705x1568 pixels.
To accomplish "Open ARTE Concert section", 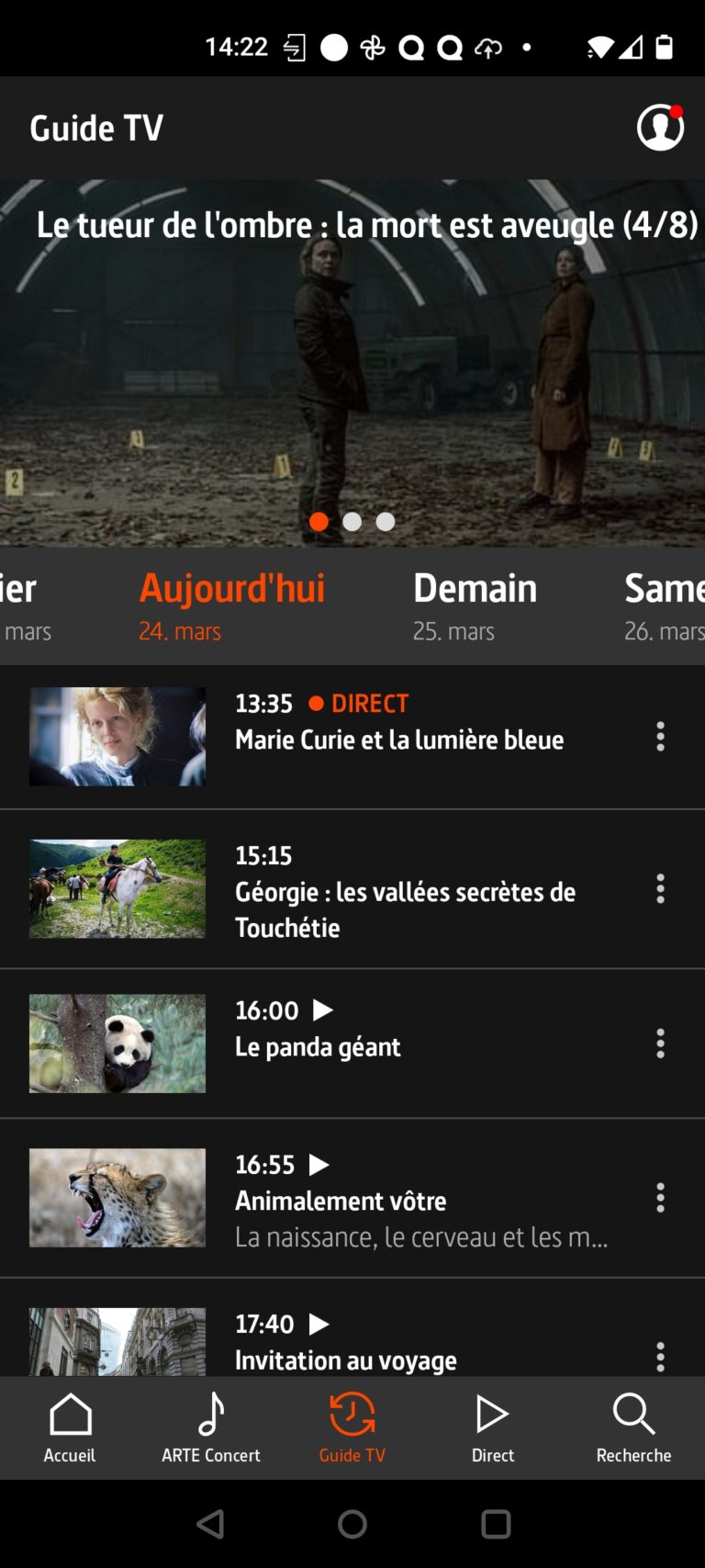I will pyautogui.click(x=210, y=1420).
